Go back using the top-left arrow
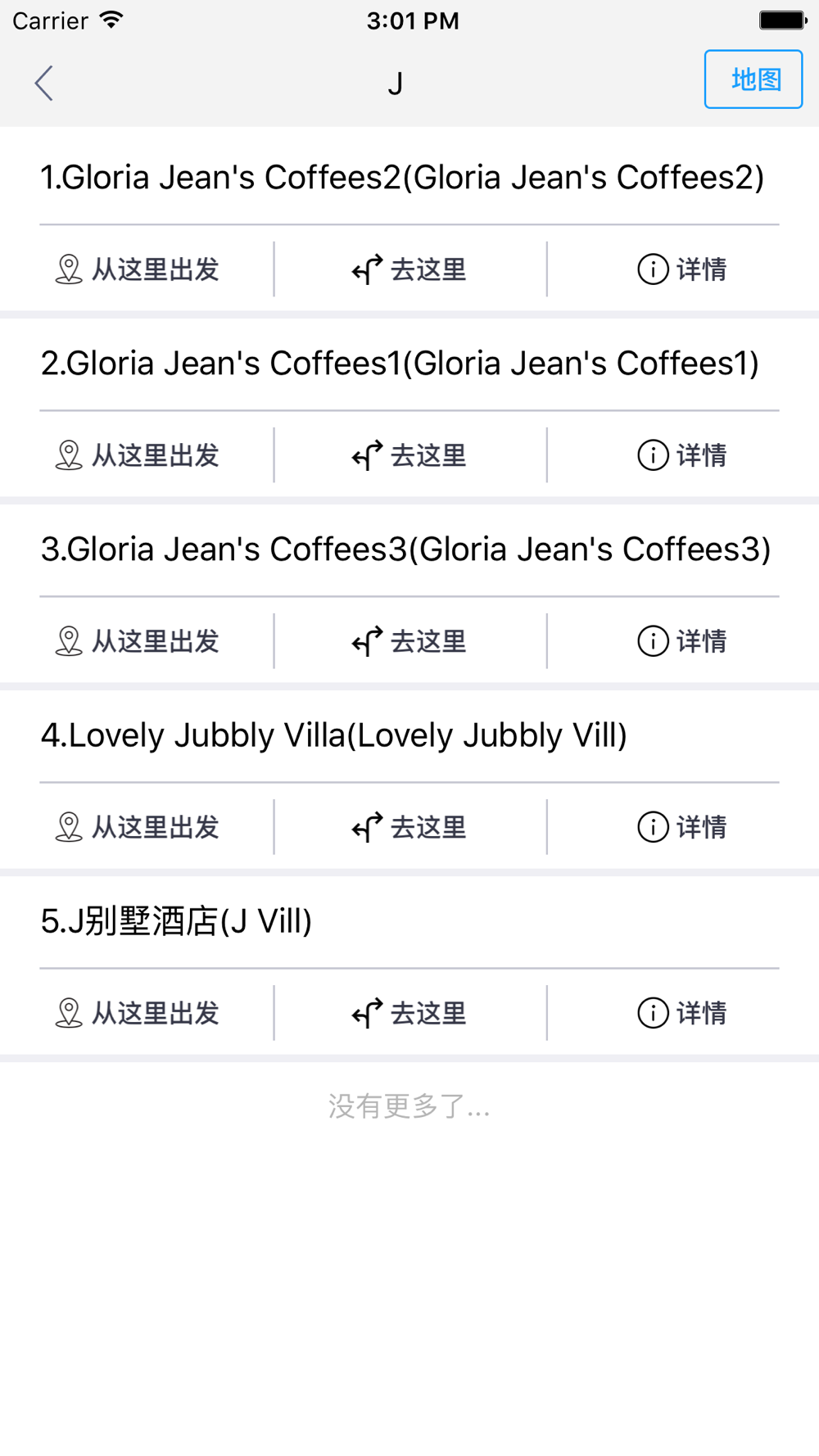This screenshot has height=1456, width=819. (x=44, y=83)
